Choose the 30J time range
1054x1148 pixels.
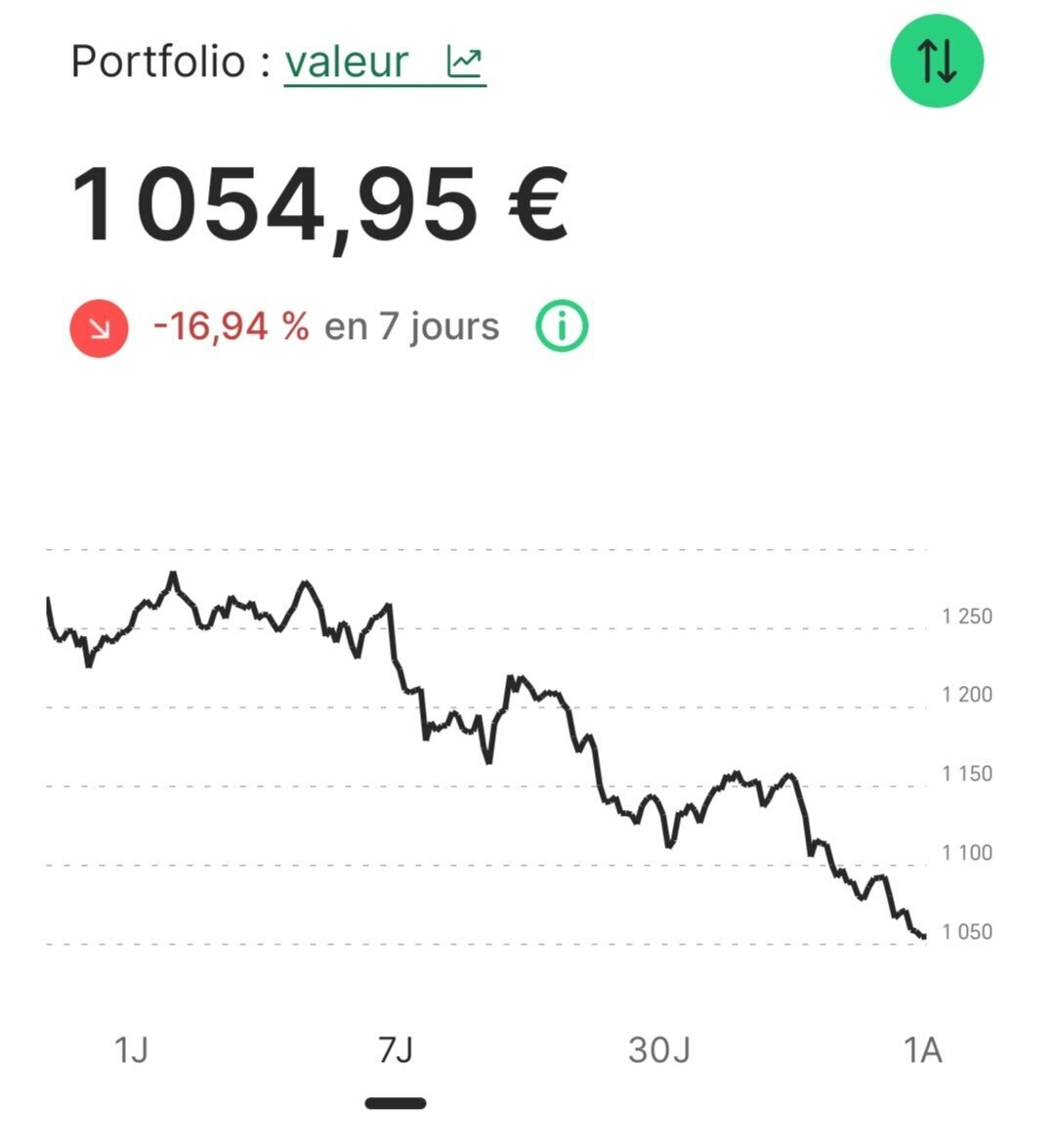658,1050
